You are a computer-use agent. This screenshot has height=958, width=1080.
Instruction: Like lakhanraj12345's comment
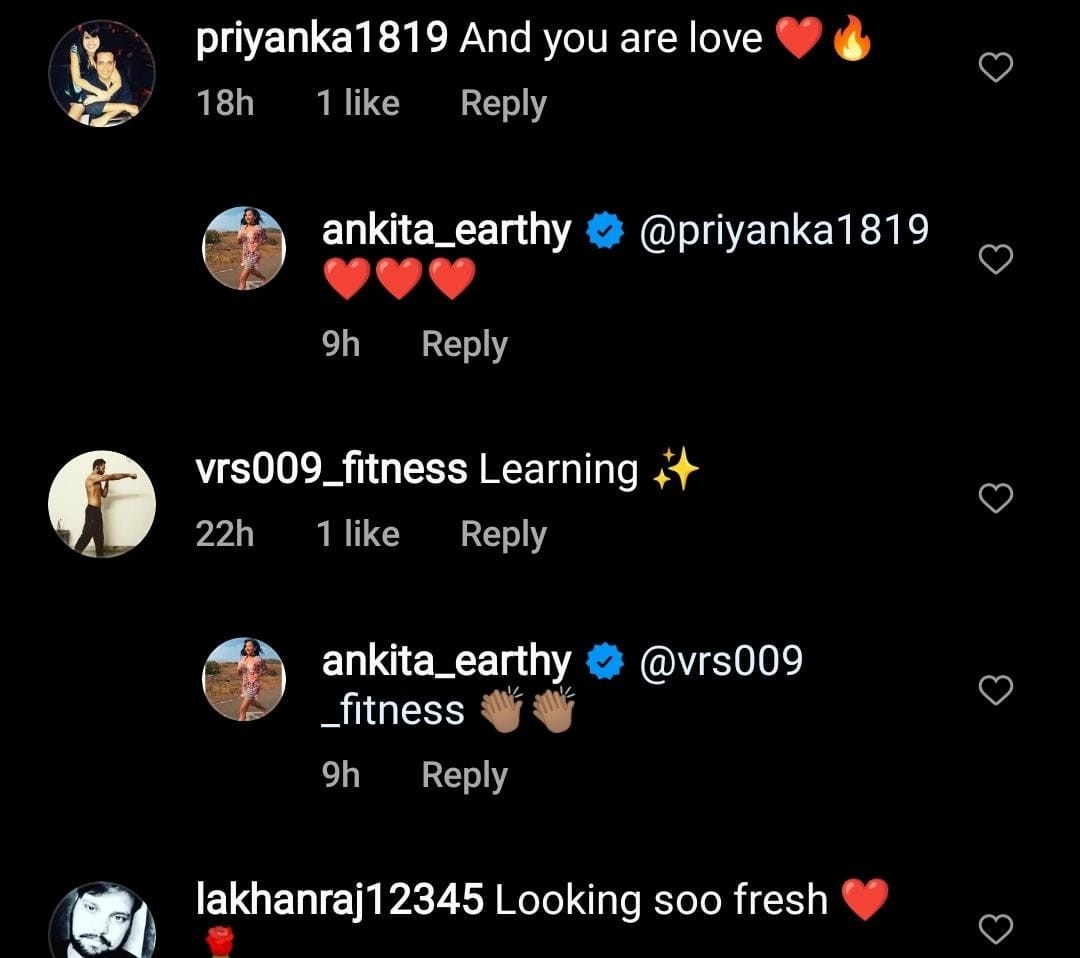[995, 930]
